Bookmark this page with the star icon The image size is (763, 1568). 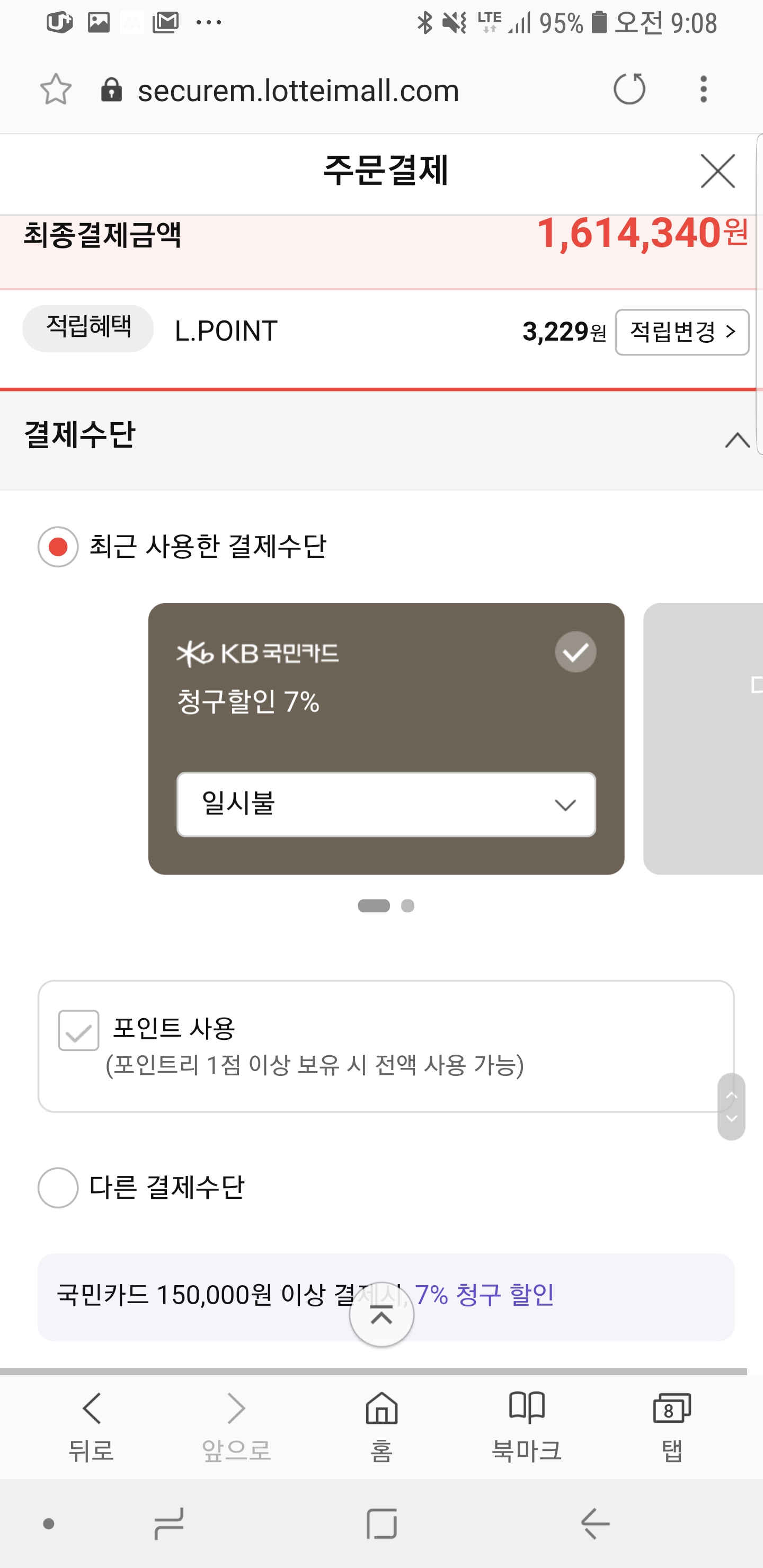click(x=56, y=90)
